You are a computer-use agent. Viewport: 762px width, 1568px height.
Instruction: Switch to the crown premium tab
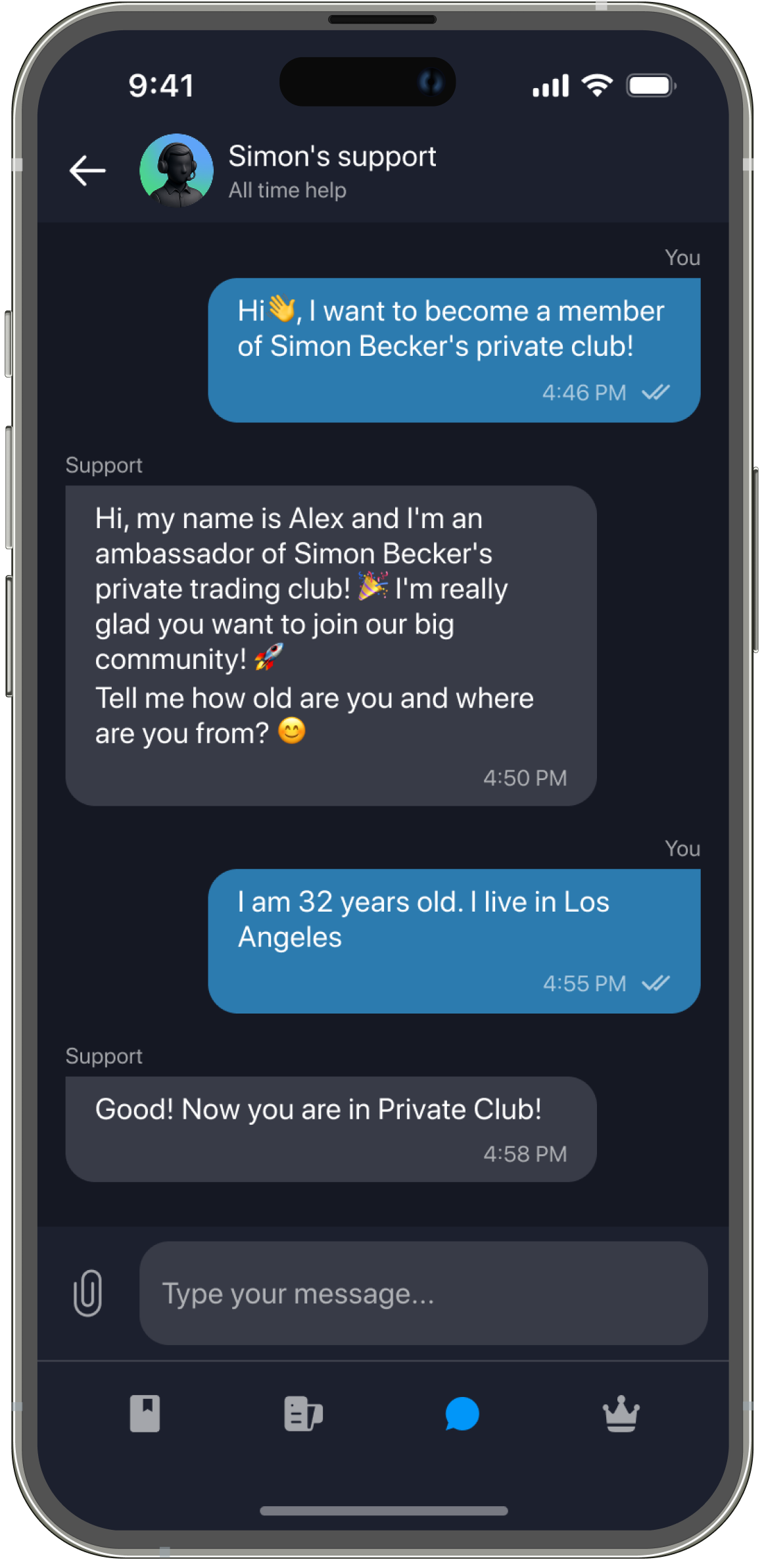[621, 1413]
